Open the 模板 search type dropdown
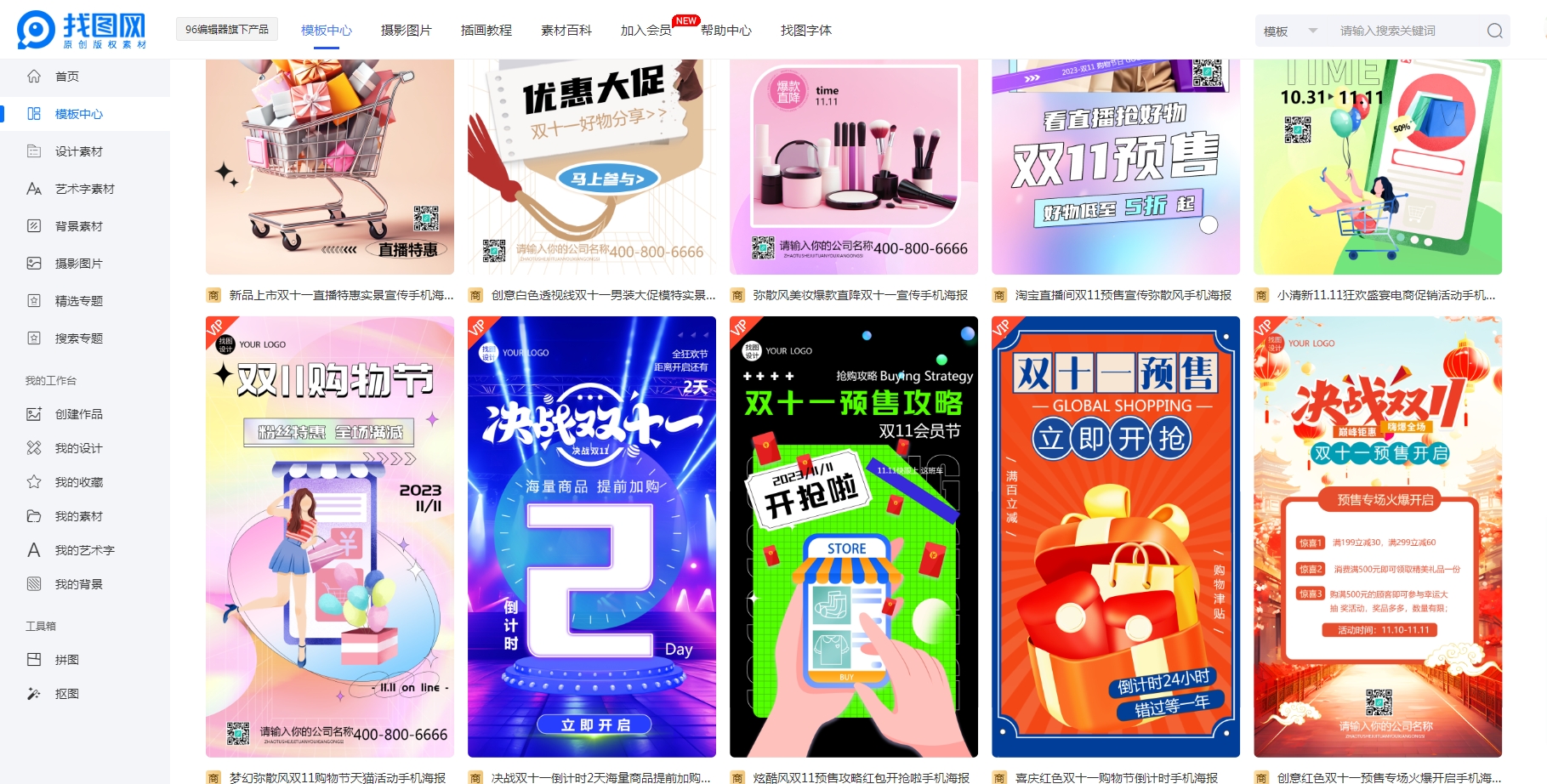This screenshot has height=784, width=1547. coord(1289,31)
